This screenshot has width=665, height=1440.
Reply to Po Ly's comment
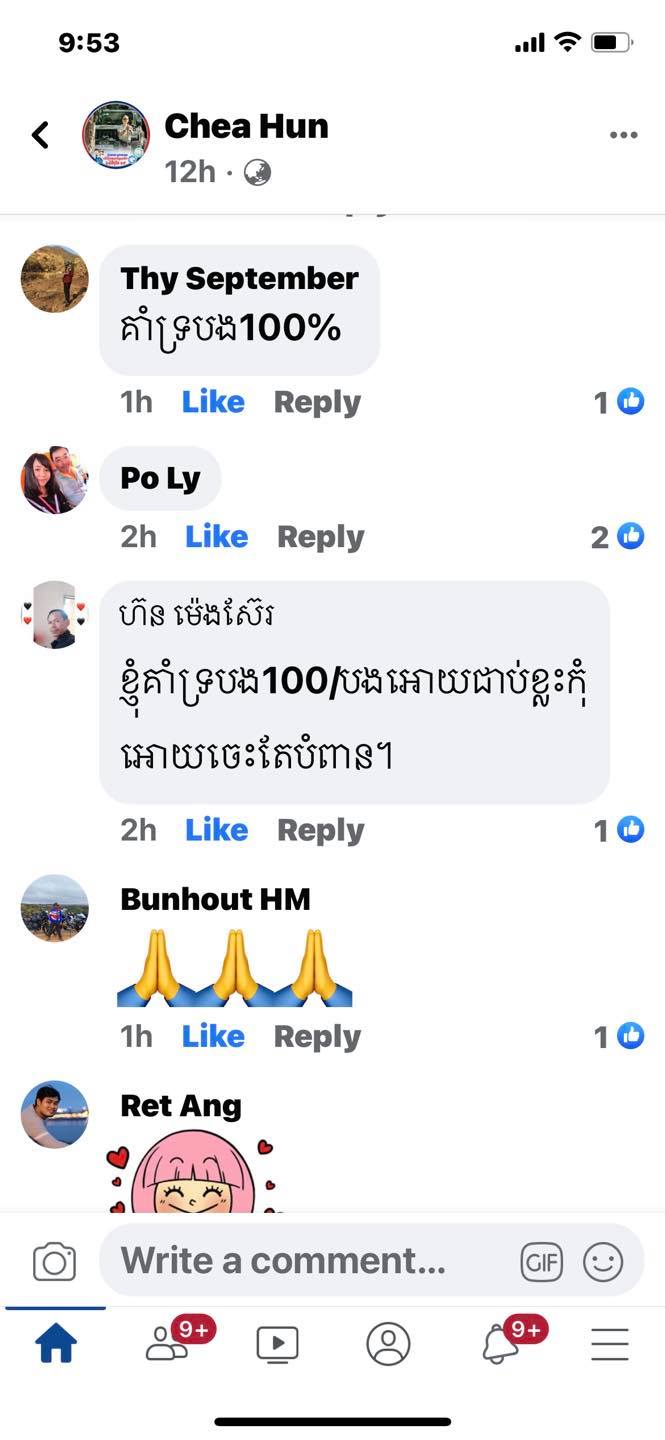click(320, 537)
